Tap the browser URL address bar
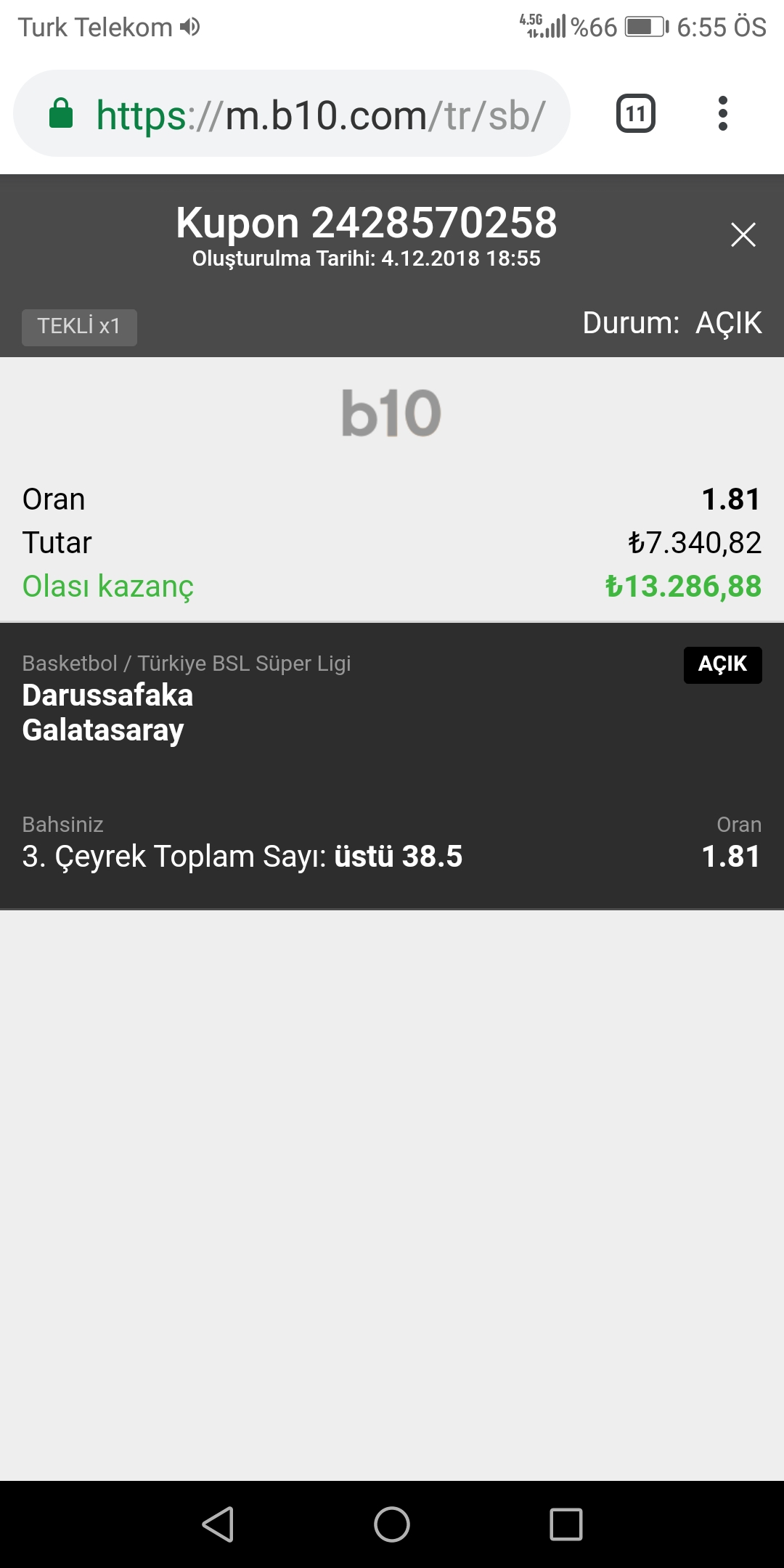Viewport: 784px width, 1568px height. pos(292,114)
